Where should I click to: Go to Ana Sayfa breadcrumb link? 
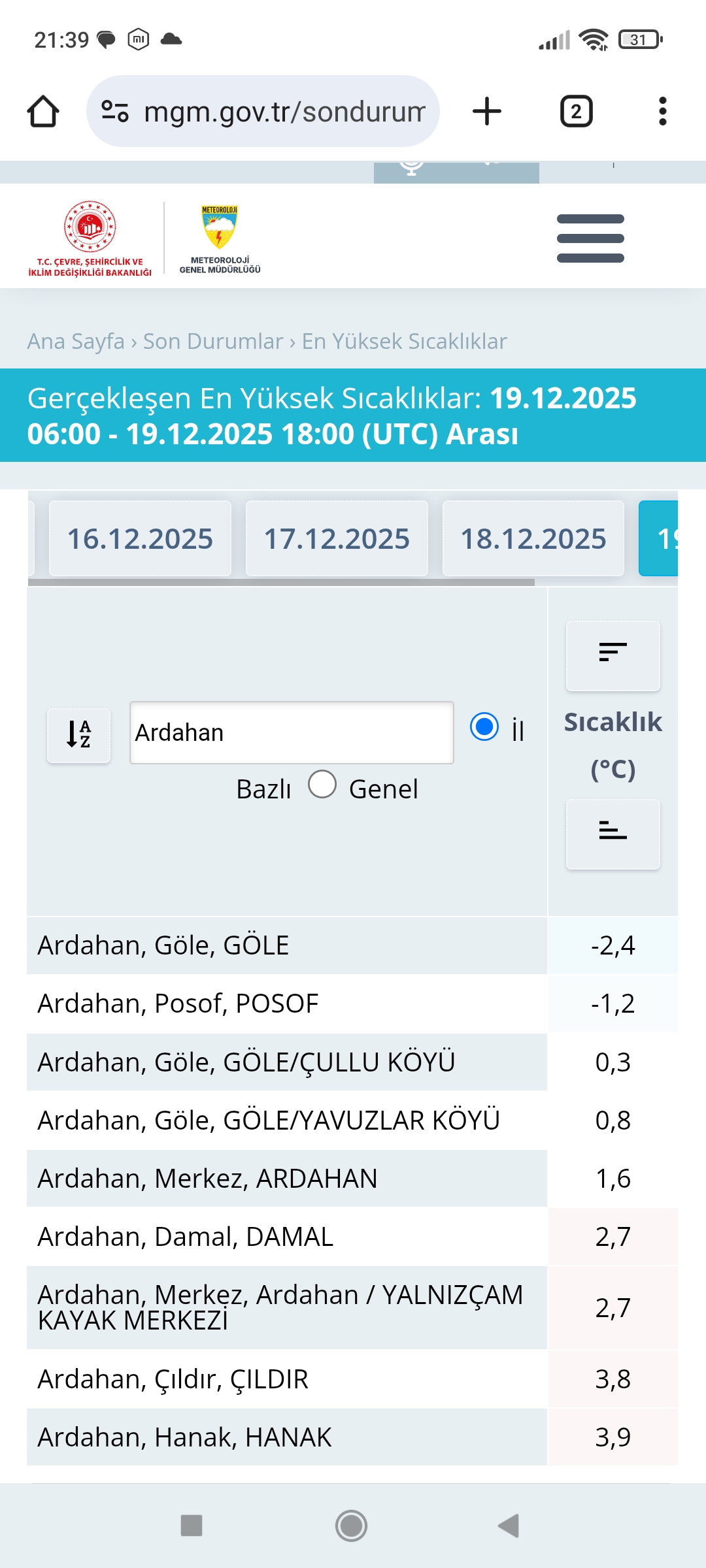76,341
